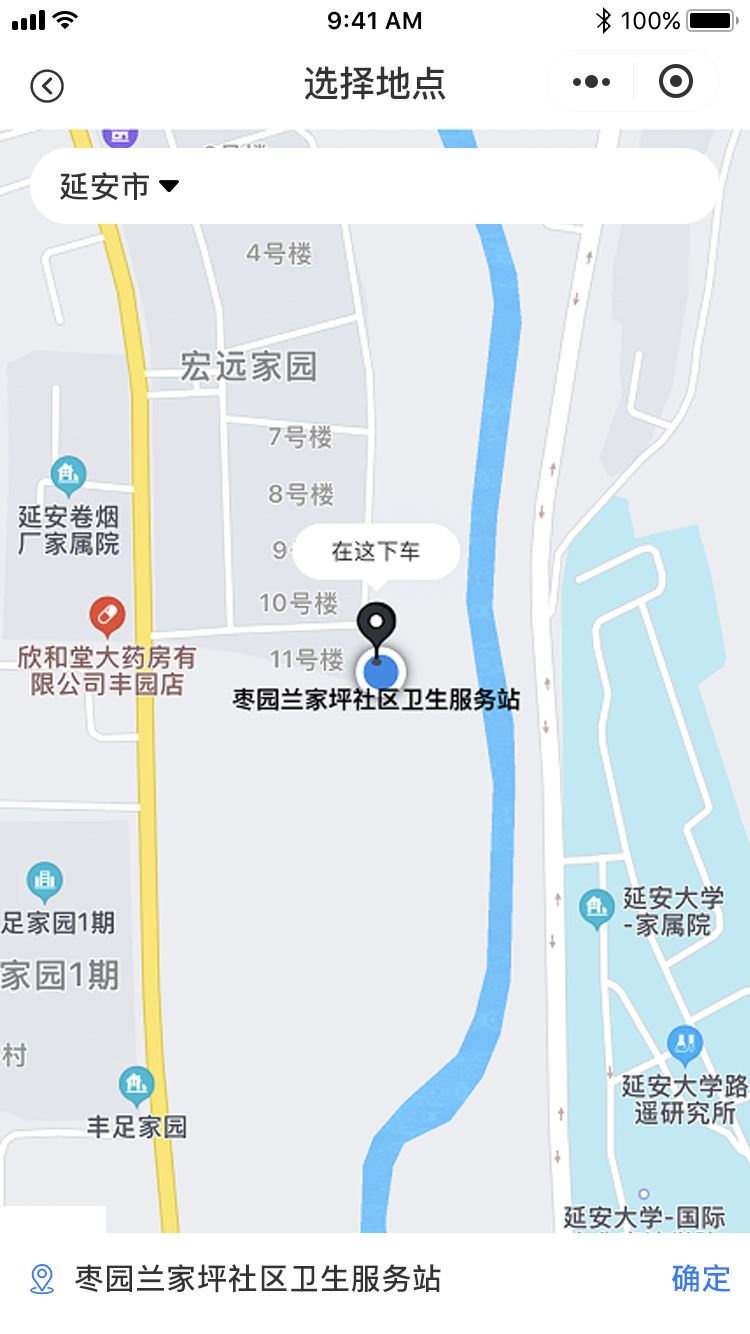Close the mini program with the circle button
Viewport: 750px width, 1334px height.
coord(676,82)
